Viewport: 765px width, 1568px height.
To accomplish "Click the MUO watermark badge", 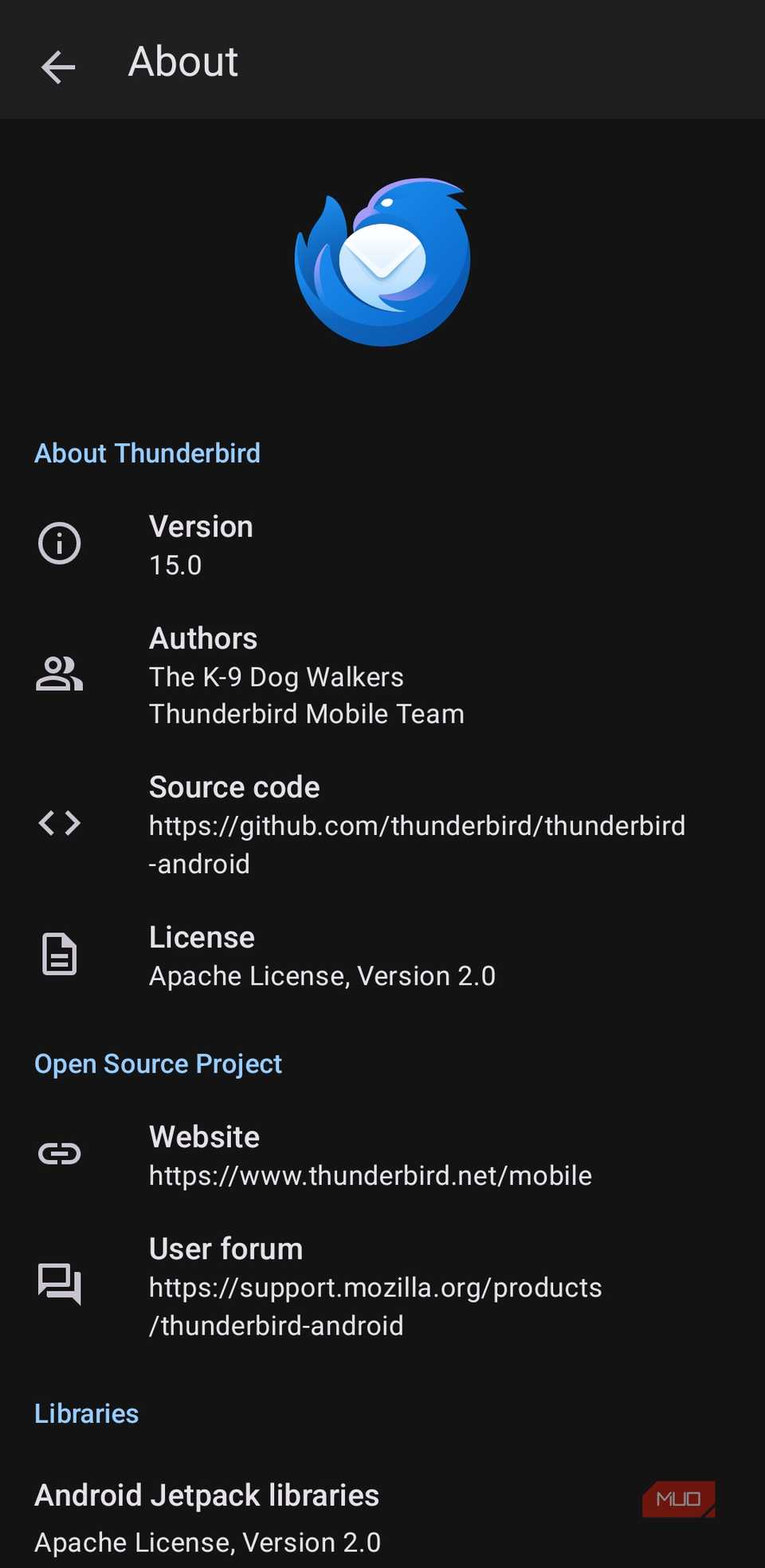I will tap(678, 1499).
